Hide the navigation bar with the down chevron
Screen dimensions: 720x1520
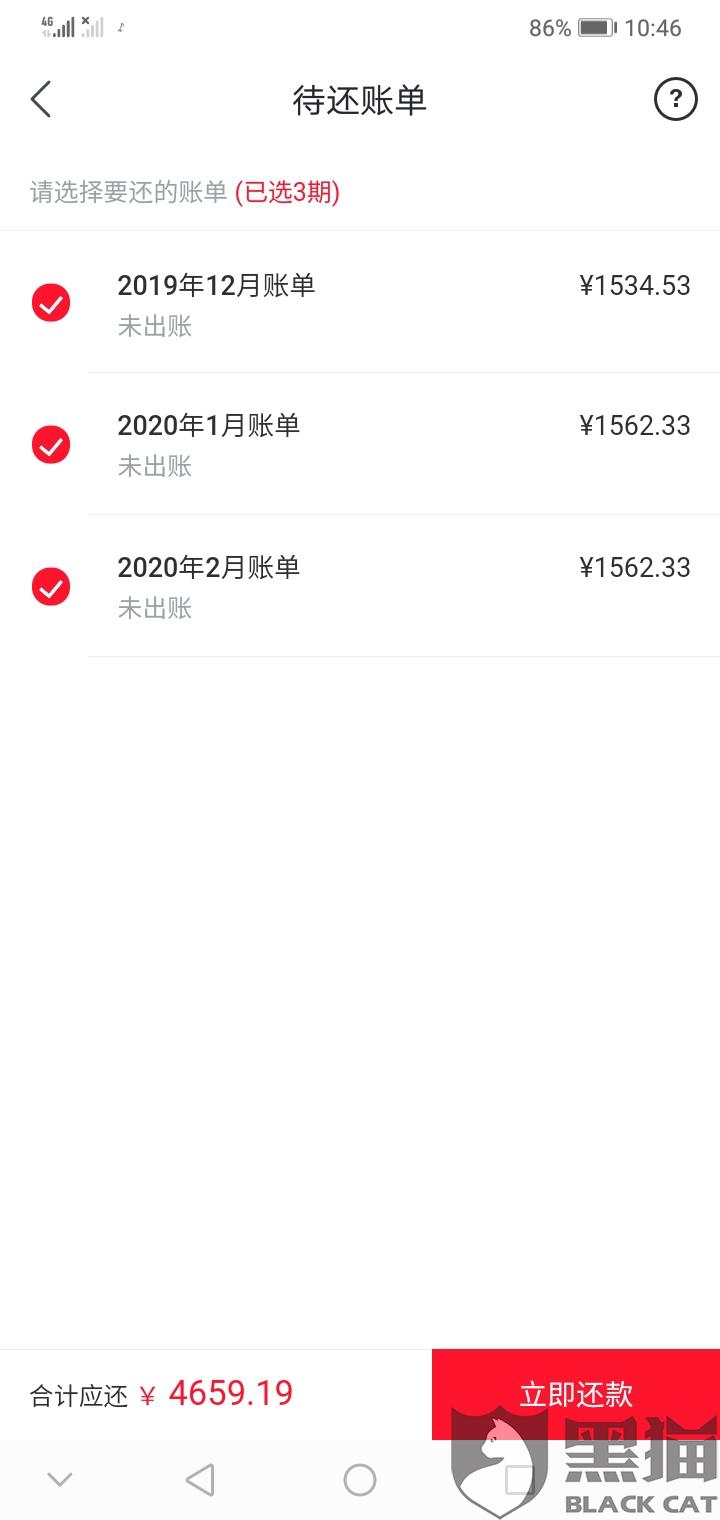click(x=60, y=1479)
